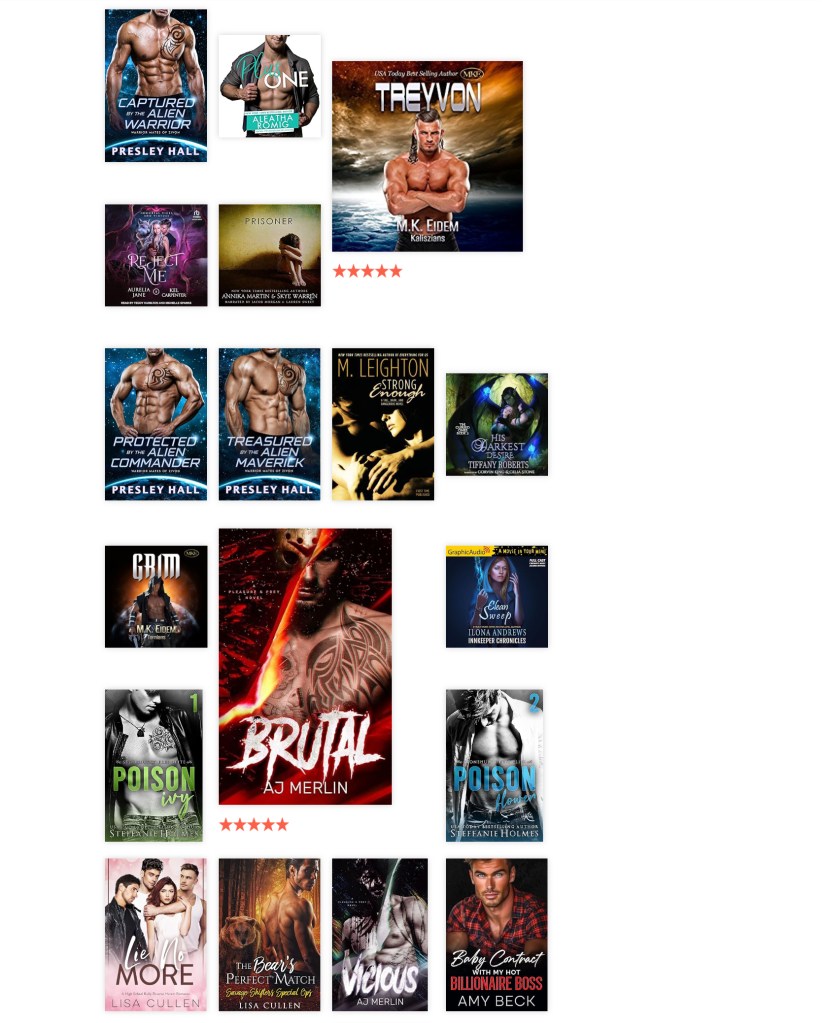Image resolution: width=822 pixels, height=1023 pixels.
Task: Open Poison Ivy by Steffanie Holmes
Action: click(x=154, y=765)
